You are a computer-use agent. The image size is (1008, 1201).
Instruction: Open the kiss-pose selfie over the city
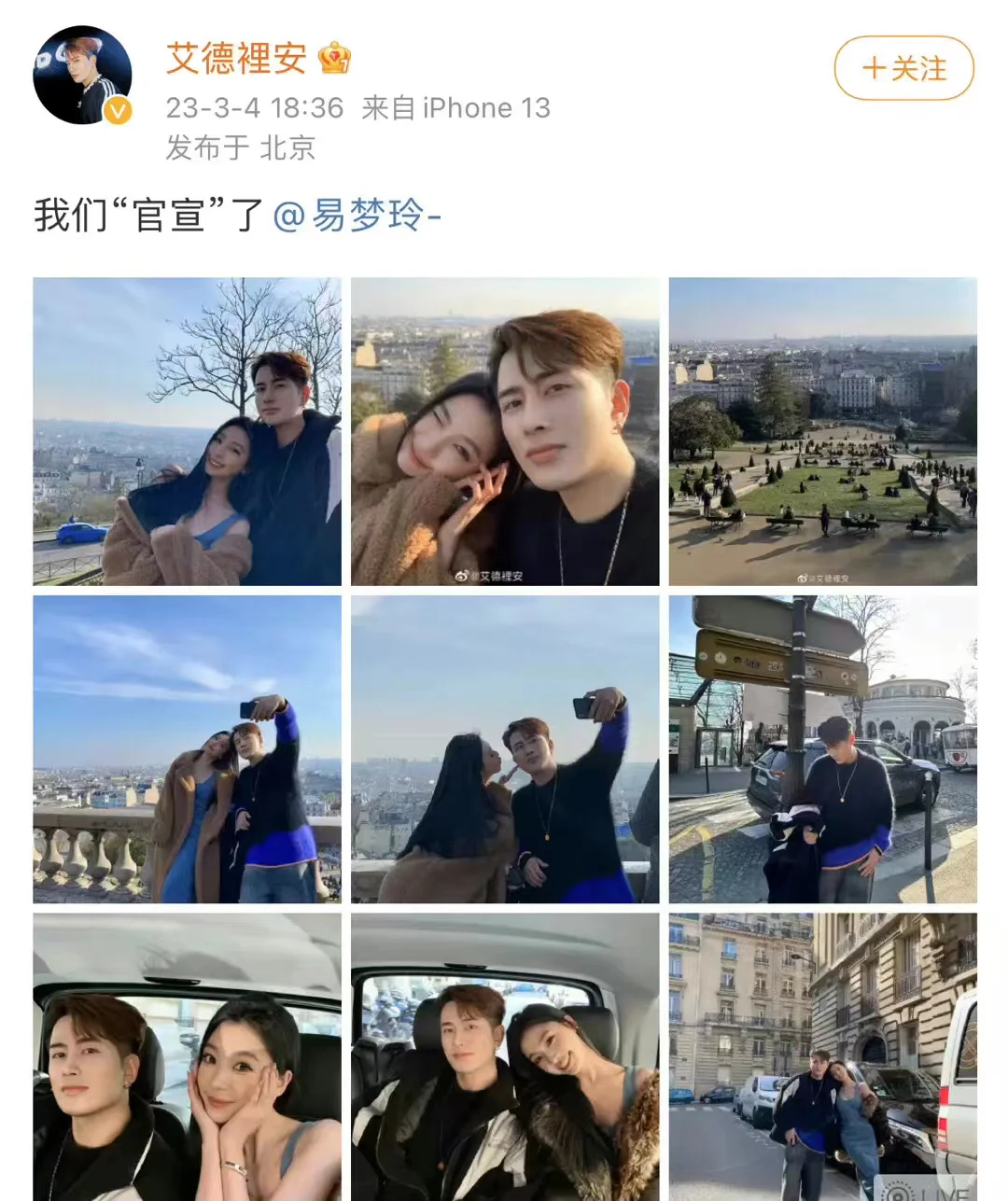(x=504, y=747)
